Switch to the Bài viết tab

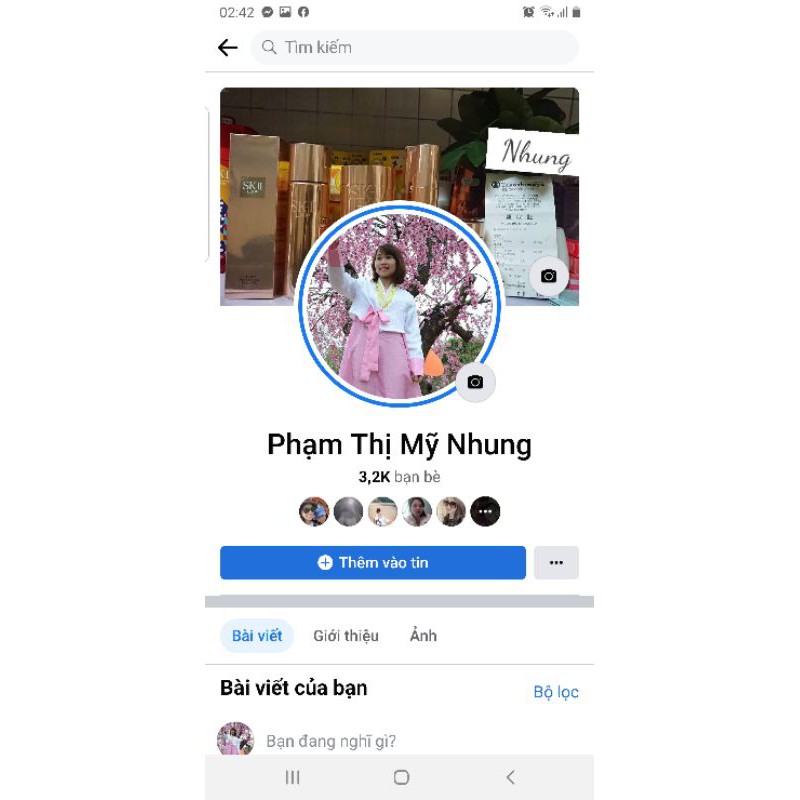(x=257, y=635)
